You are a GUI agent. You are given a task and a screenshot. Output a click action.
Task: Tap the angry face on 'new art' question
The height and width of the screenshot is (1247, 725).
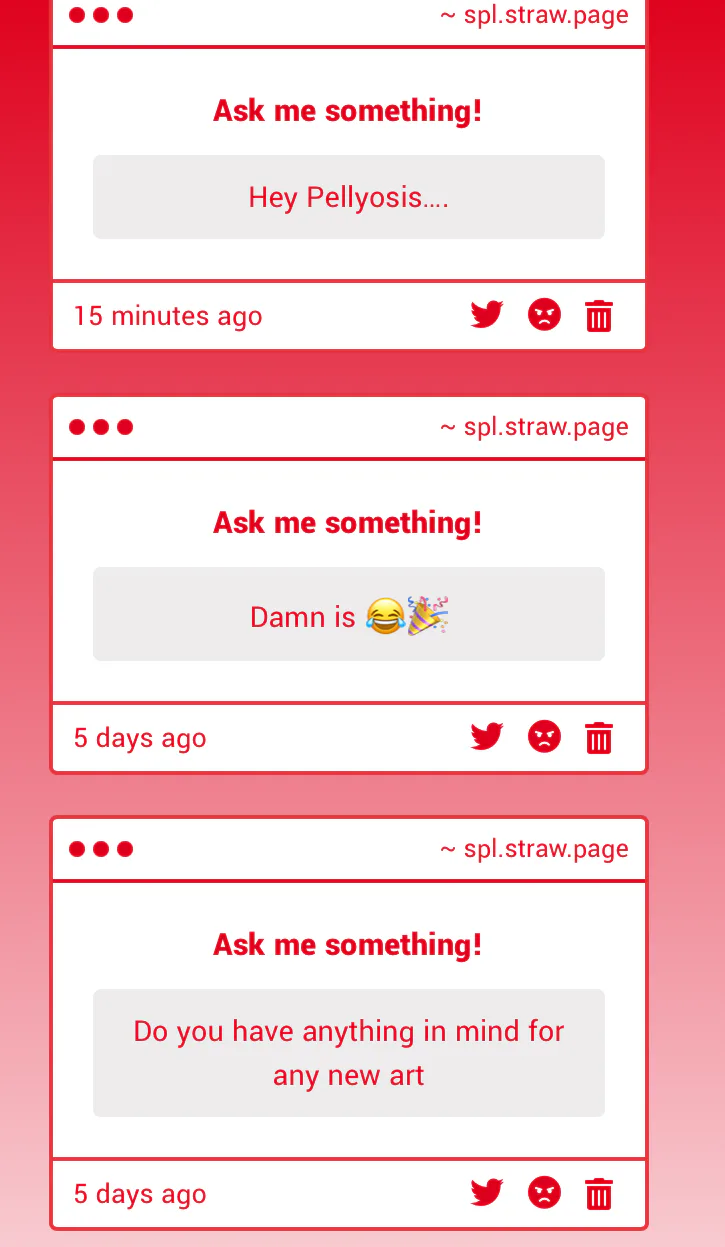pyautogui.click(x=544, y=1192)
